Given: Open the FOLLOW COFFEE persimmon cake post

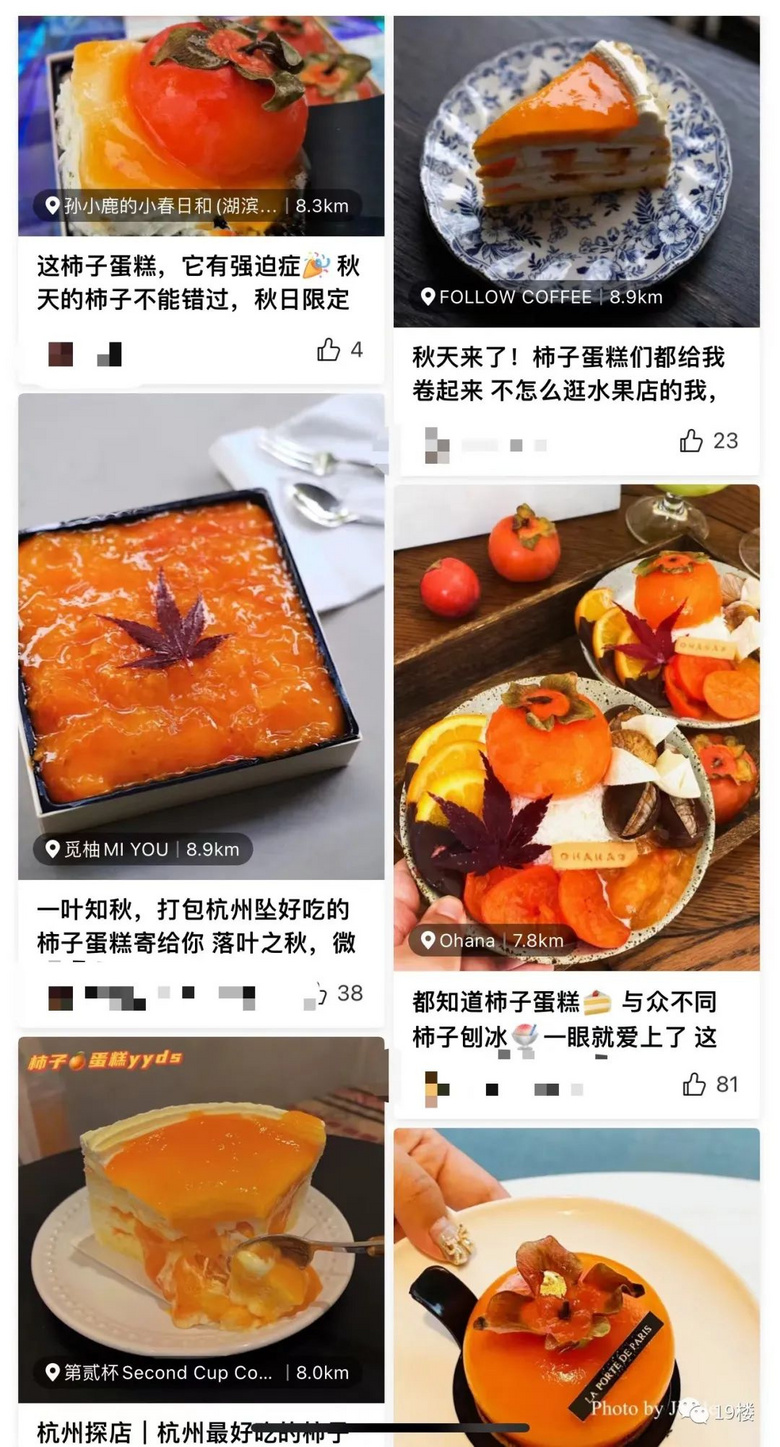Looking at the screenshot, I should point(576,150).
